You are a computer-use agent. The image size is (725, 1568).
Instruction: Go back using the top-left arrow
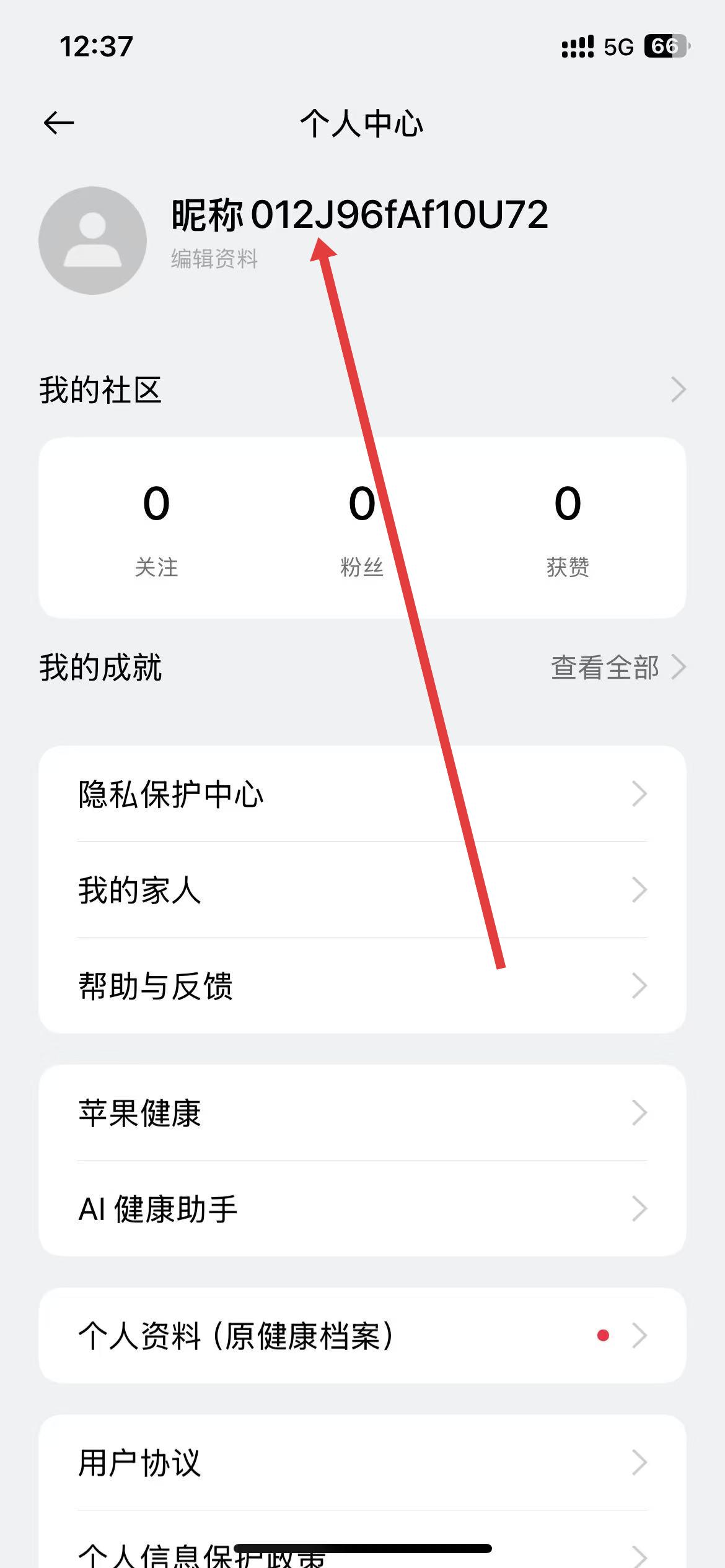(59, 123)
